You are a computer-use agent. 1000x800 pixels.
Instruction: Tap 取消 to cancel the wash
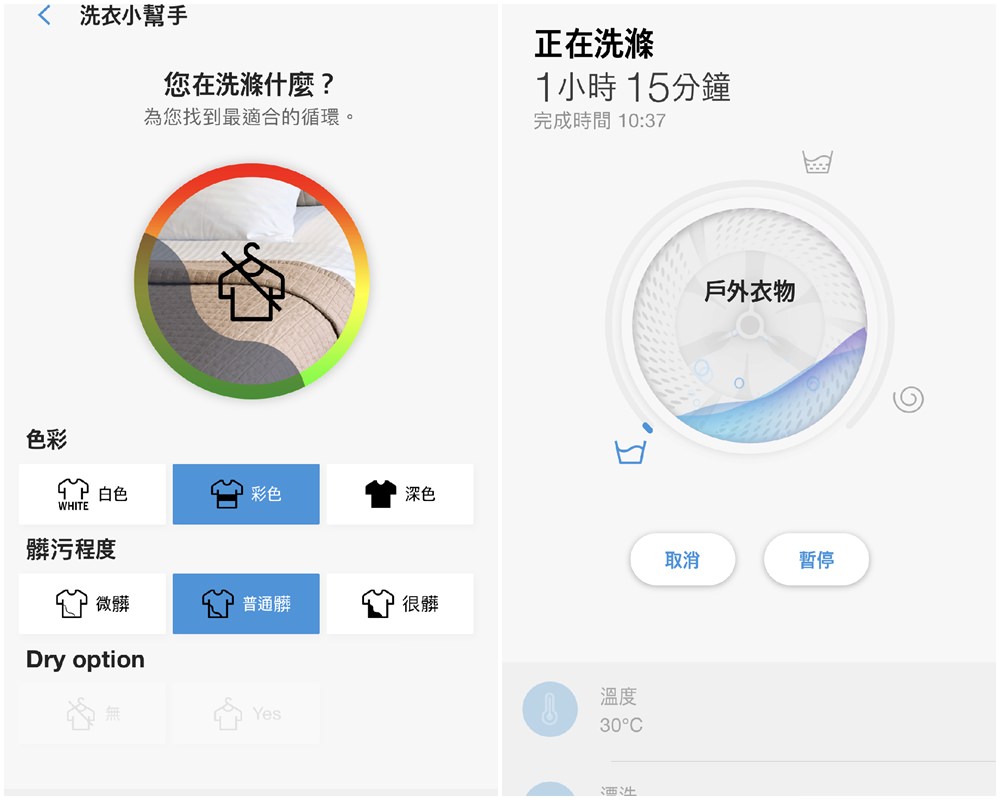point(682,560)
